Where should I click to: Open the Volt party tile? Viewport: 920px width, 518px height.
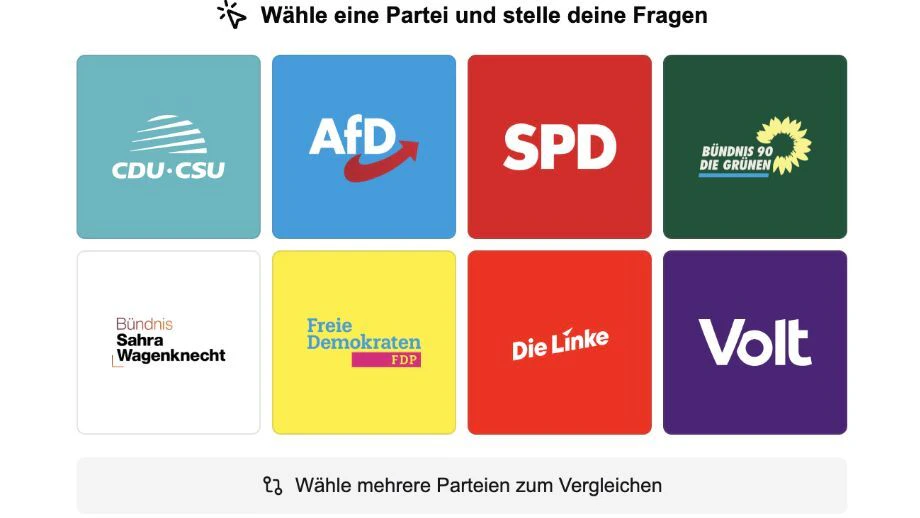(755, 342)
